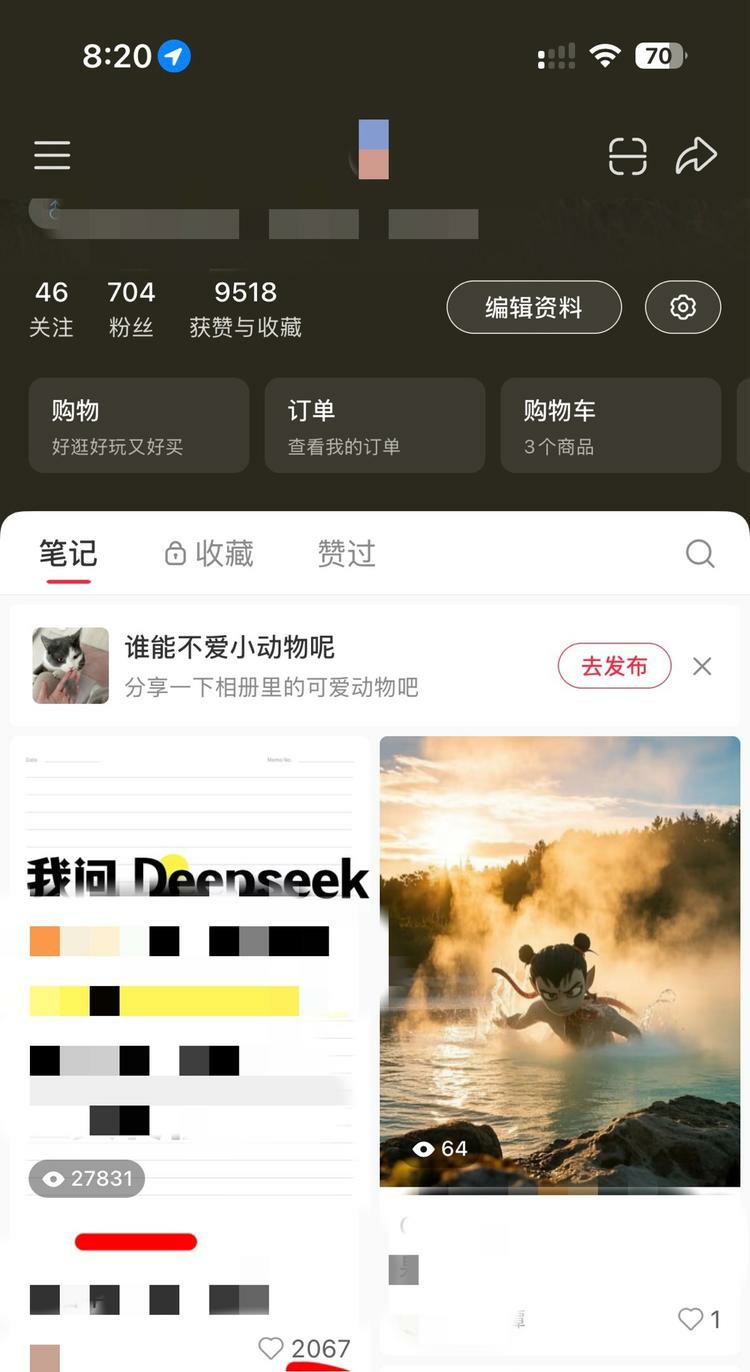Open 获赞与收藏 stats

[x=245, y=308]
